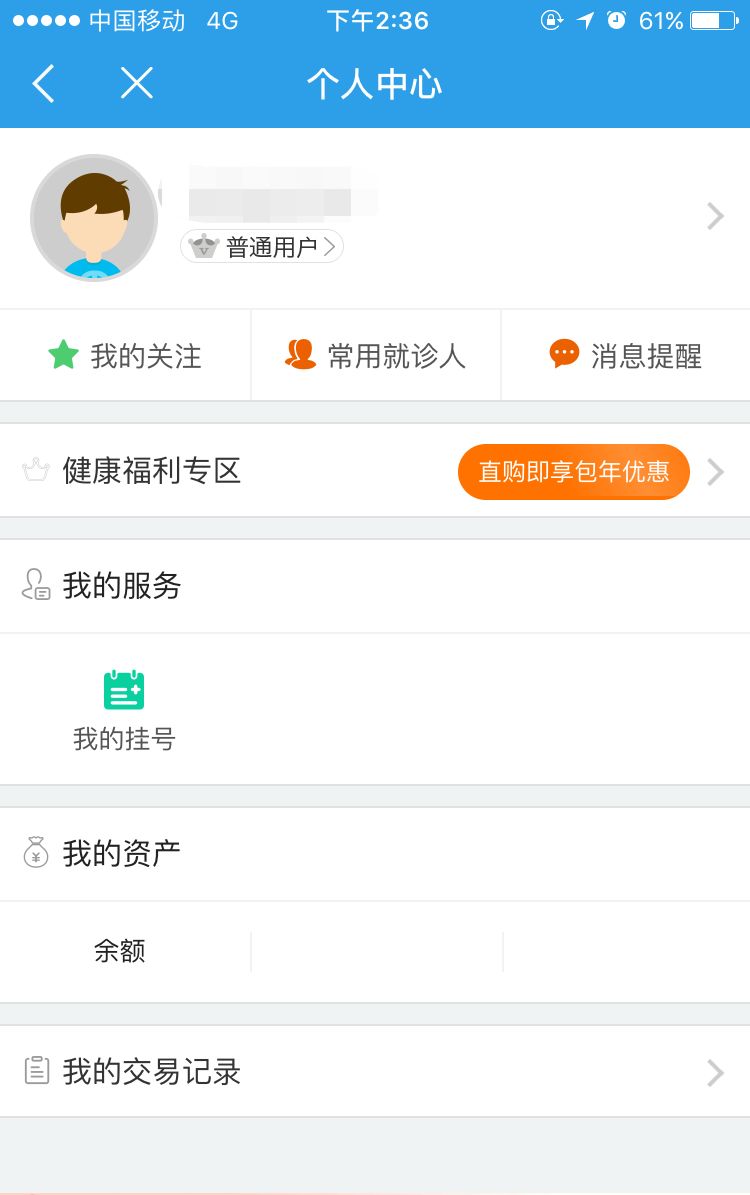Go back using the top-left arrow

pos(43,84)
